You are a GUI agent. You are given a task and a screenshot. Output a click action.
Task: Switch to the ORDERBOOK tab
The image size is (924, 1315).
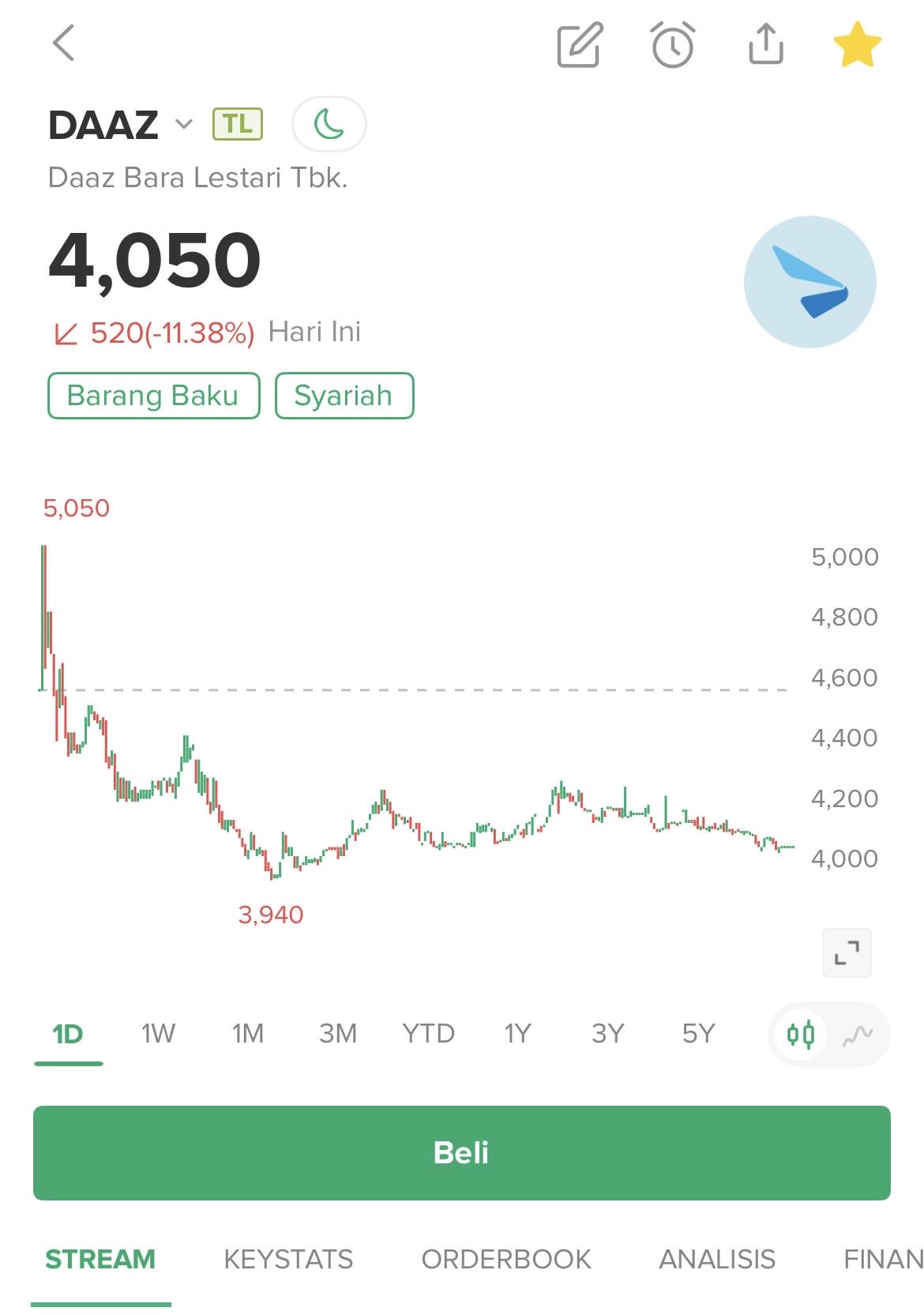[506, 1259]
